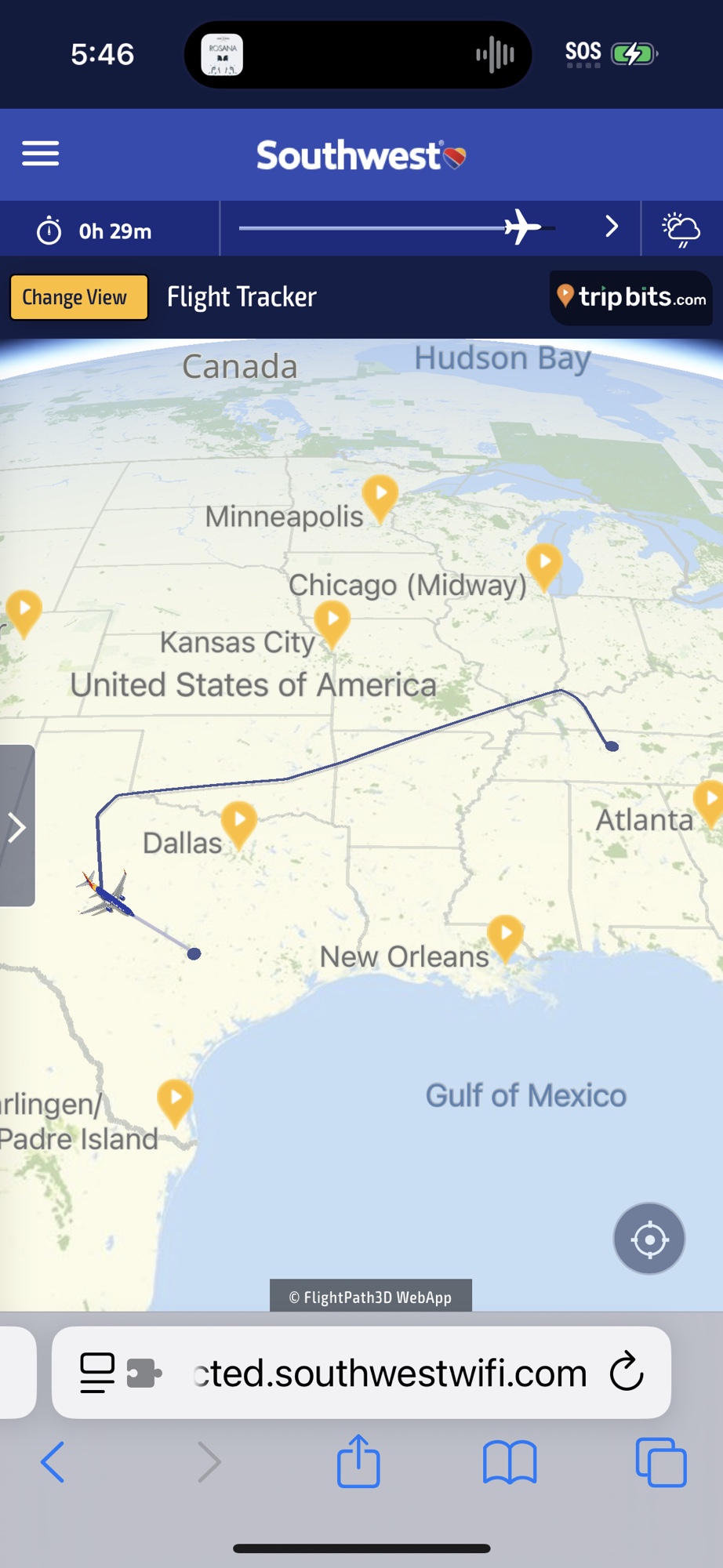Select the New Orleans map pin
Viewport: 723px width, 1568px height.
506,935
